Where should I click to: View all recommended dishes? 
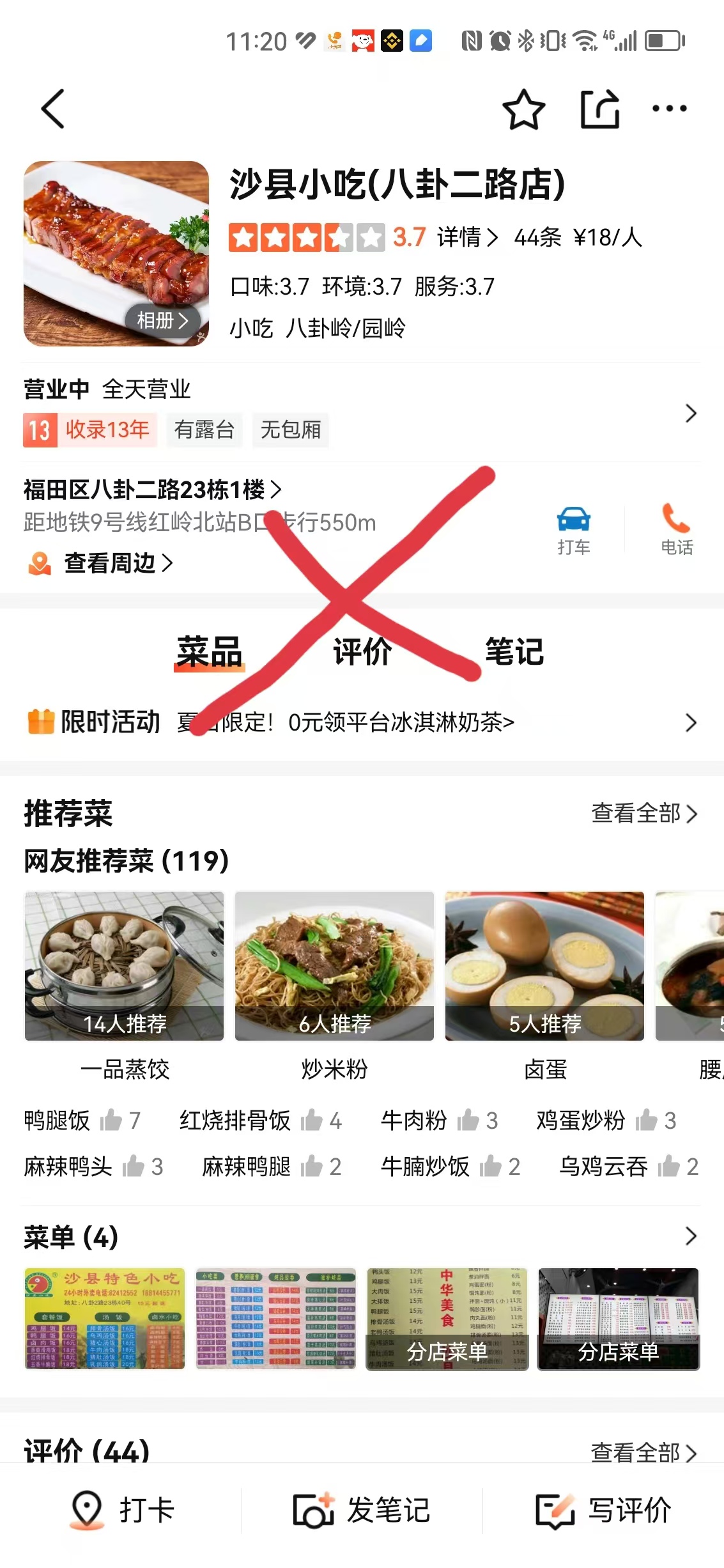643,814
